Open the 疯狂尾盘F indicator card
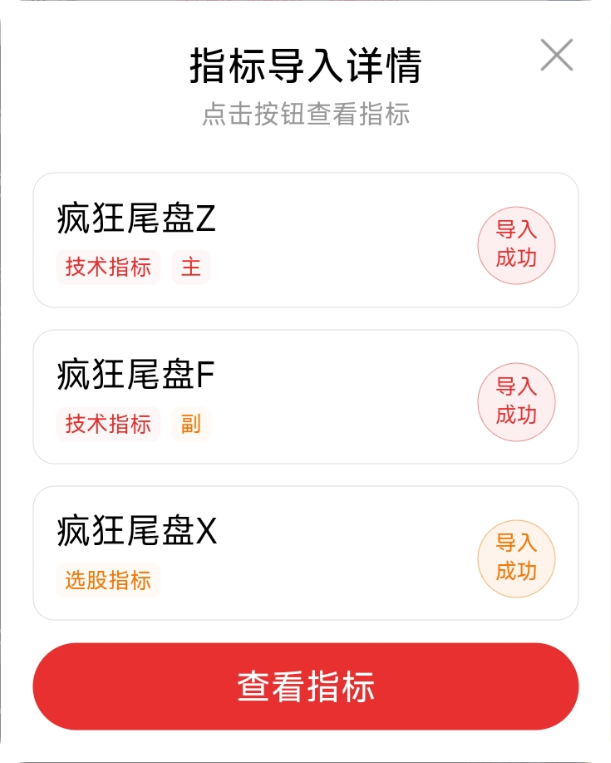Viewport: 611px width, 763px height. 305,397
